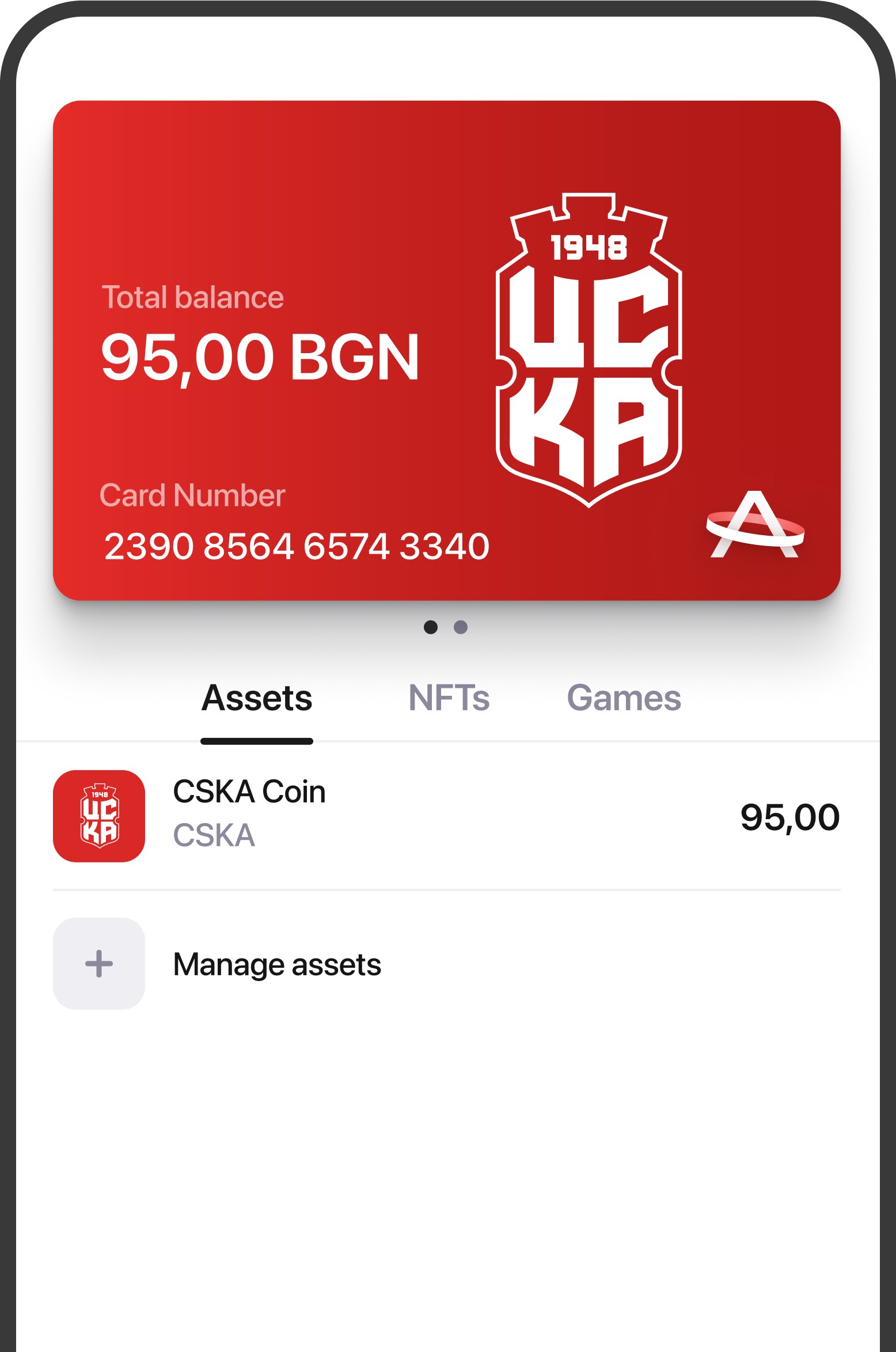
Task: Switch to the Games tab
Action: pyautogui.click(x=624, y=698)
